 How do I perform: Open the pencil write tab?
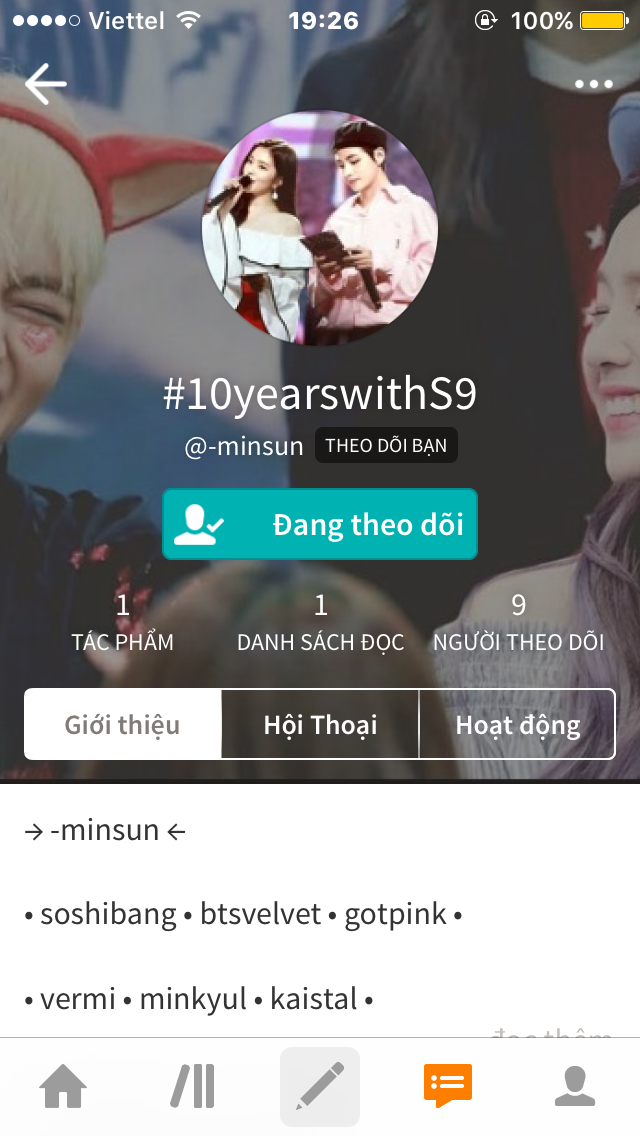tap(320, 1086)
